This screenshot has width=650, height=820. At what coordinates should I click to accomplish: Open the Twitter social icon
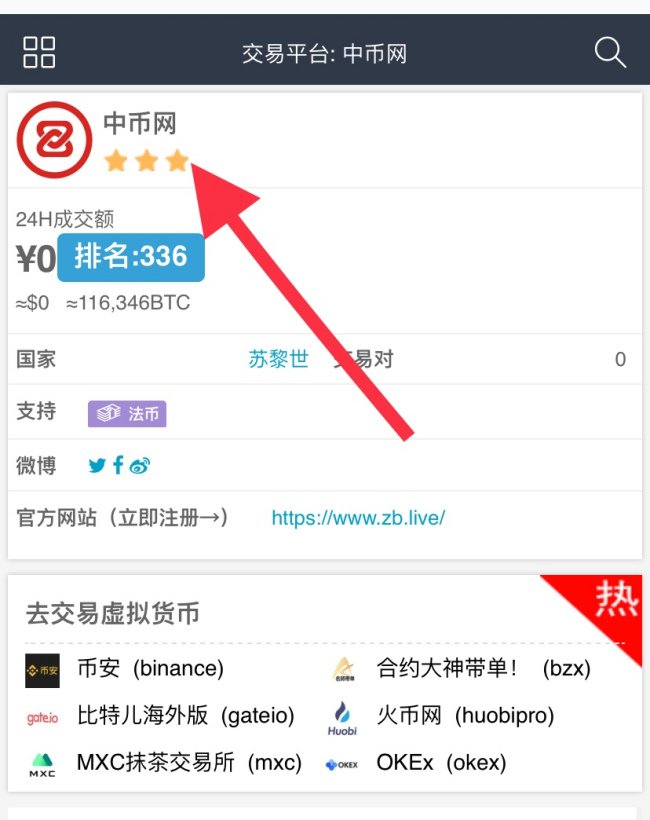point(97,465)
